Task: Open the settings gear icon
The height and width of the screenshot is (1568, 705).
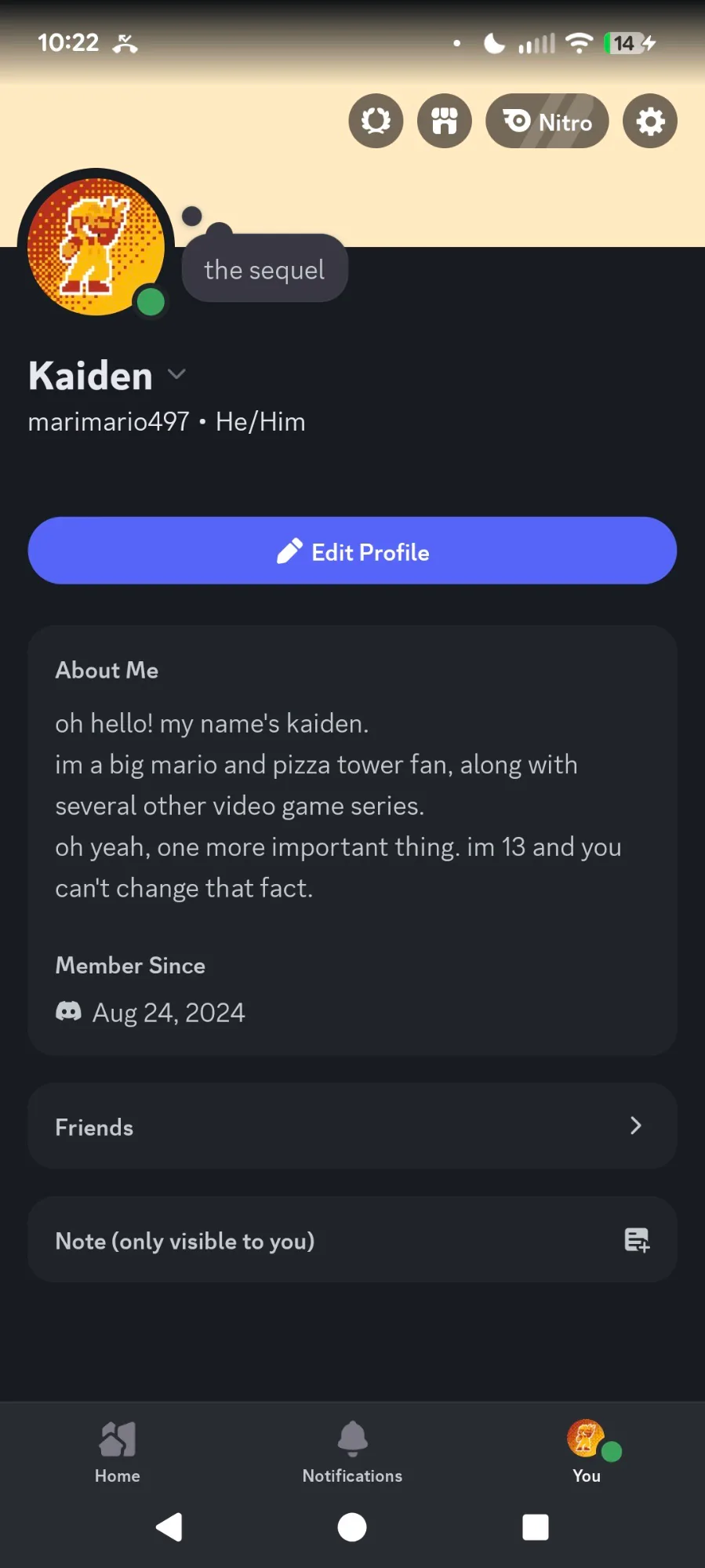Action: coord(649,122)
